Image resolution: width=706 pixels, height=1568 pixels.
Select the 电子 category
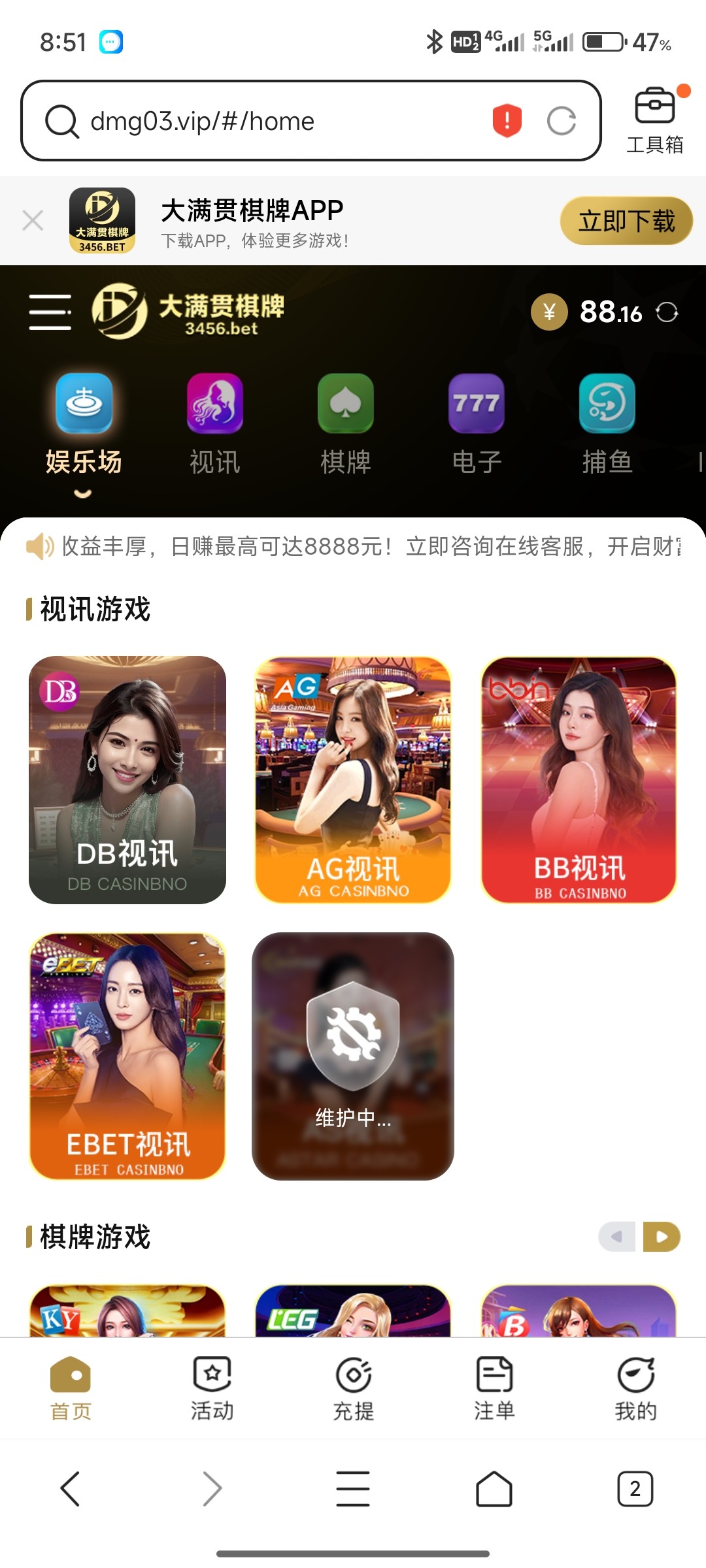(x=476, y=423)
